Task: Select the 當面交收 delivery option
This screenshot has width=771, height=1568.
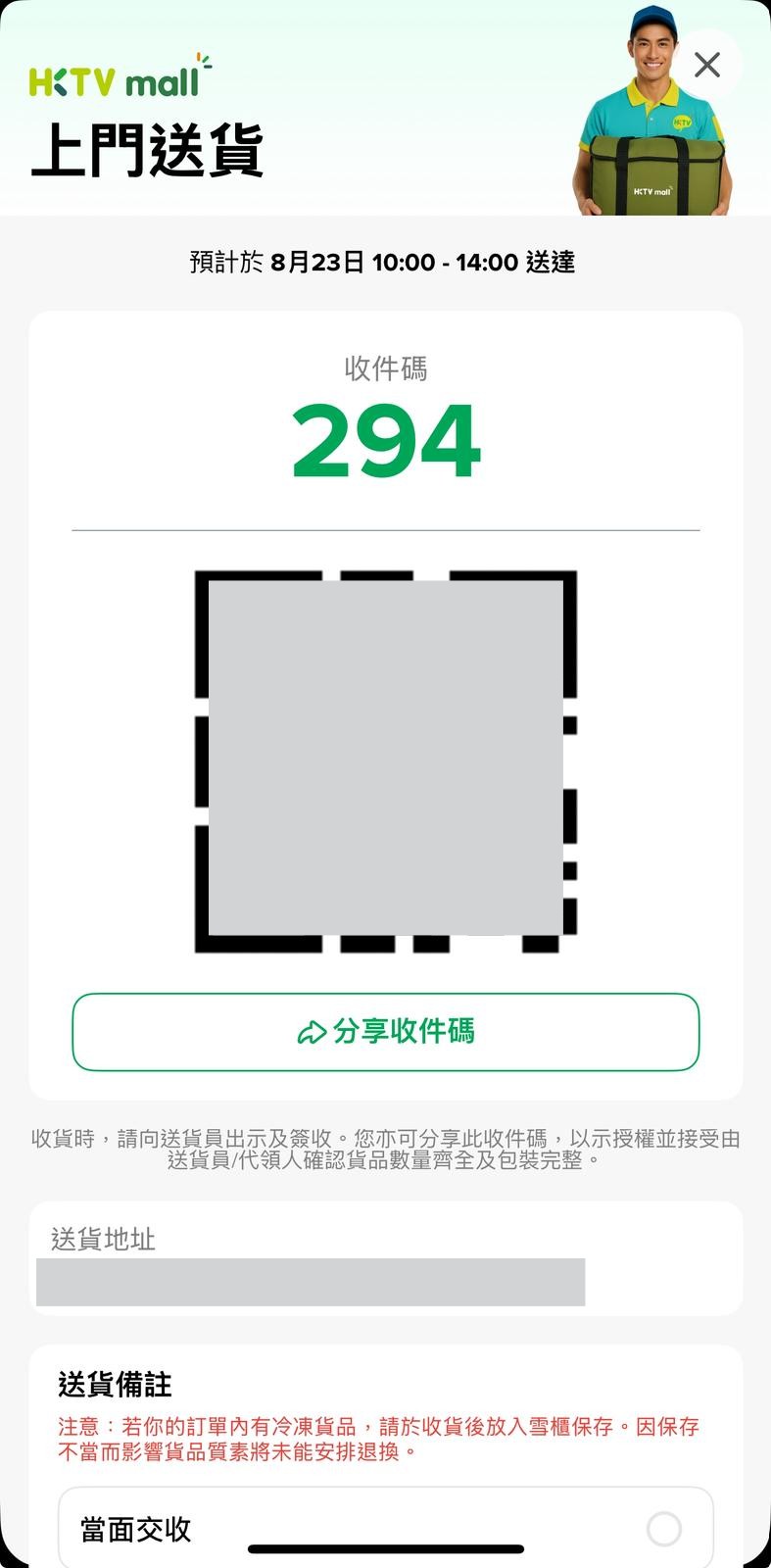Action: tap(663, 1528)
